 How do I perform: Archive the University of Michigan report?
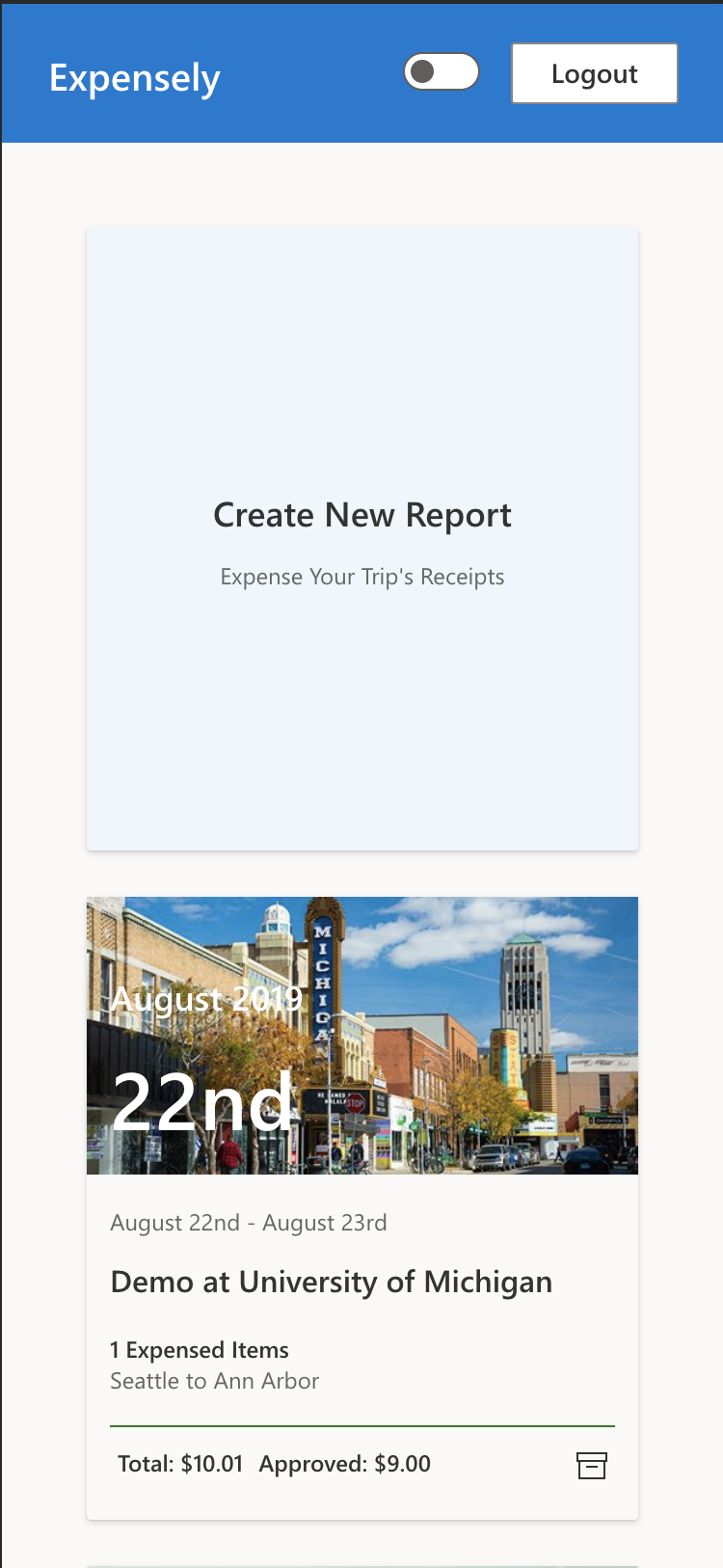(x=591, y=1465)
